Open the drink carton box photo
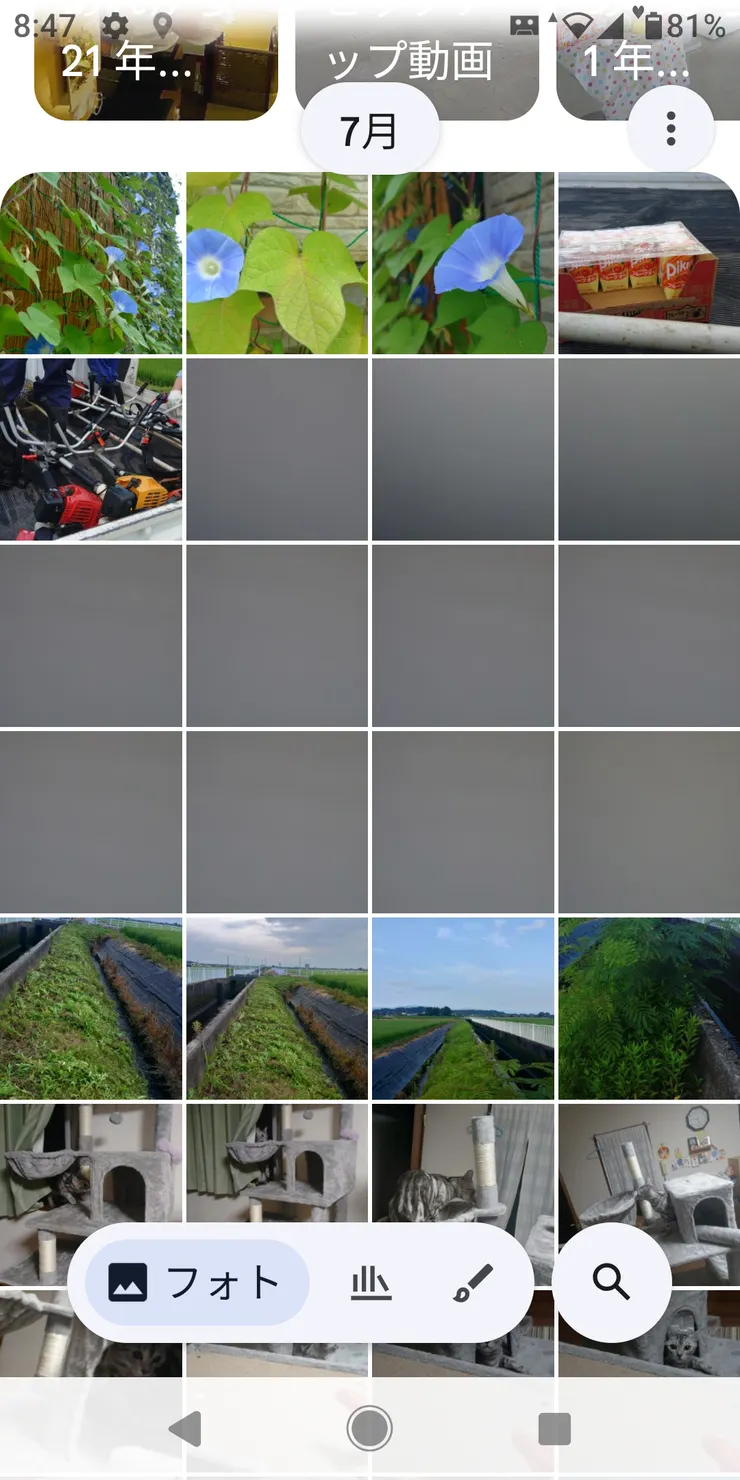Viewport: 740px width, 1480px height. coord(649,263)
